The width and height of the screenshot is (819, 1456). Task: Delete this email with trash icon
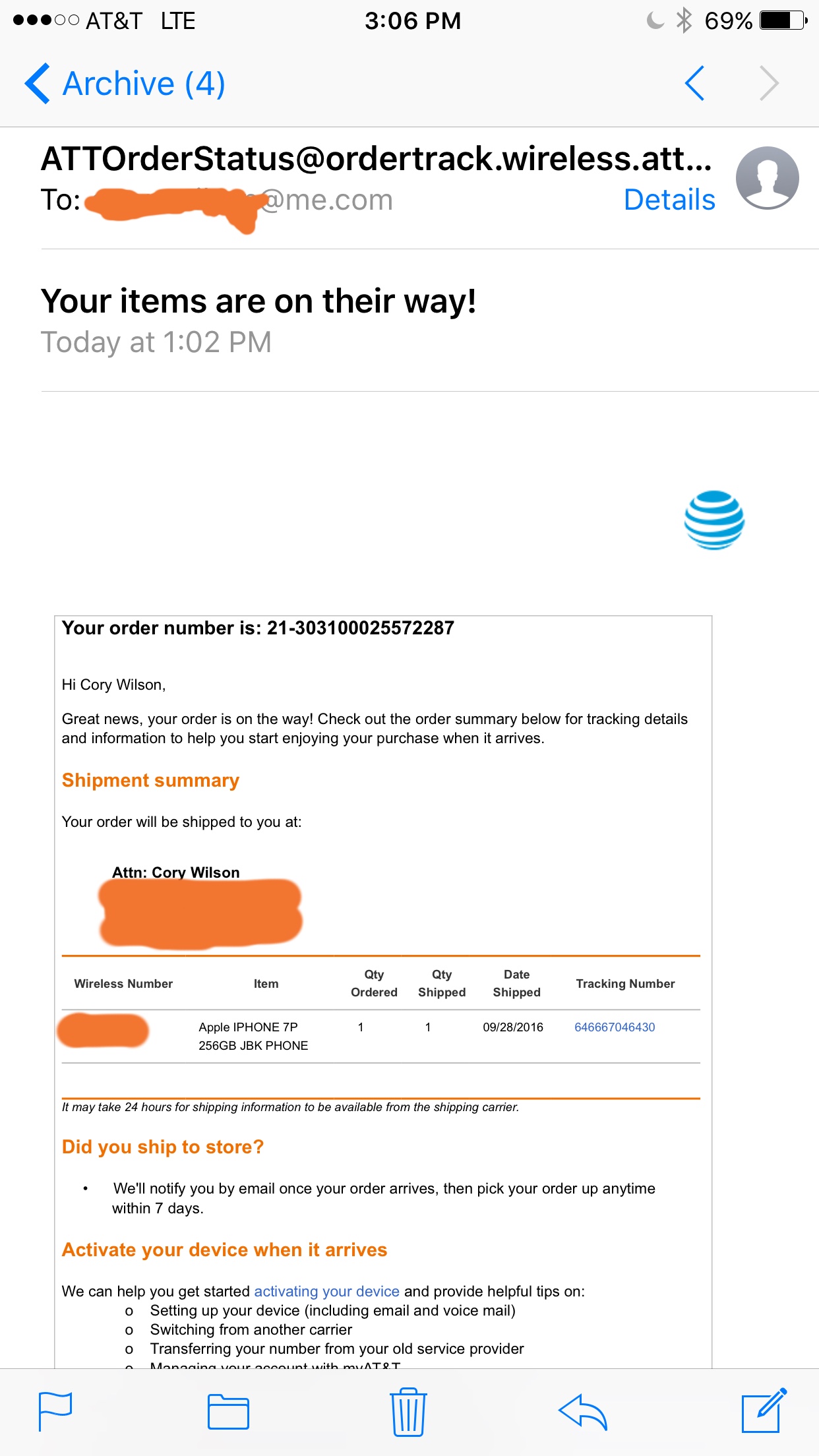[x=409, y=1412]
